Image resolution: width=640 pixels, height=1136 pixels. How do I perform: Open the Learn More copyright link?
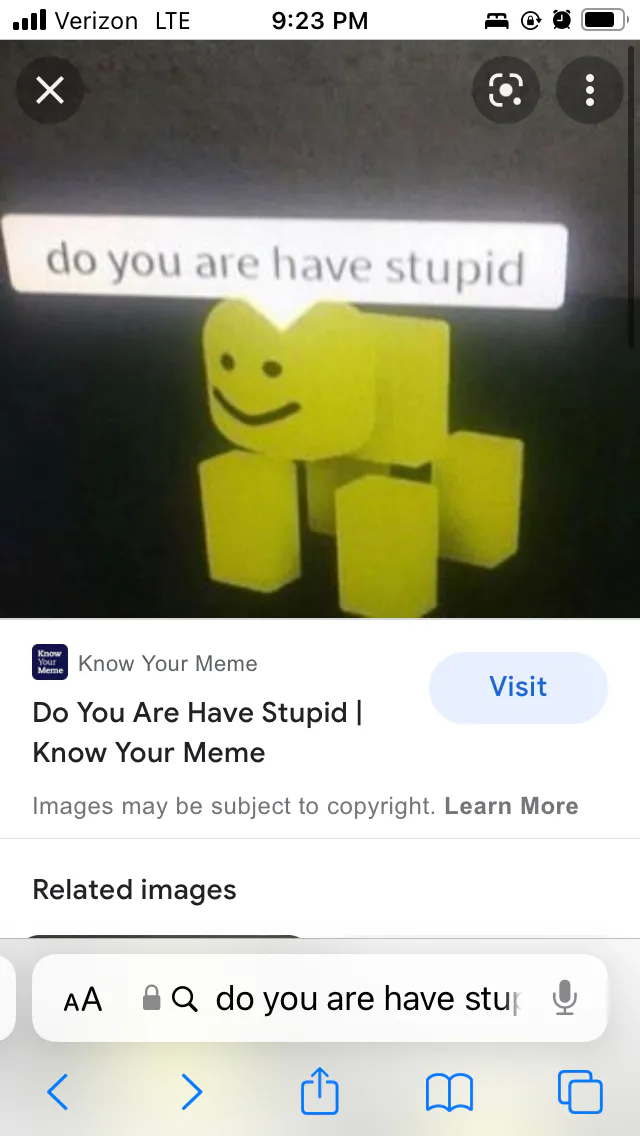point(511,806)
